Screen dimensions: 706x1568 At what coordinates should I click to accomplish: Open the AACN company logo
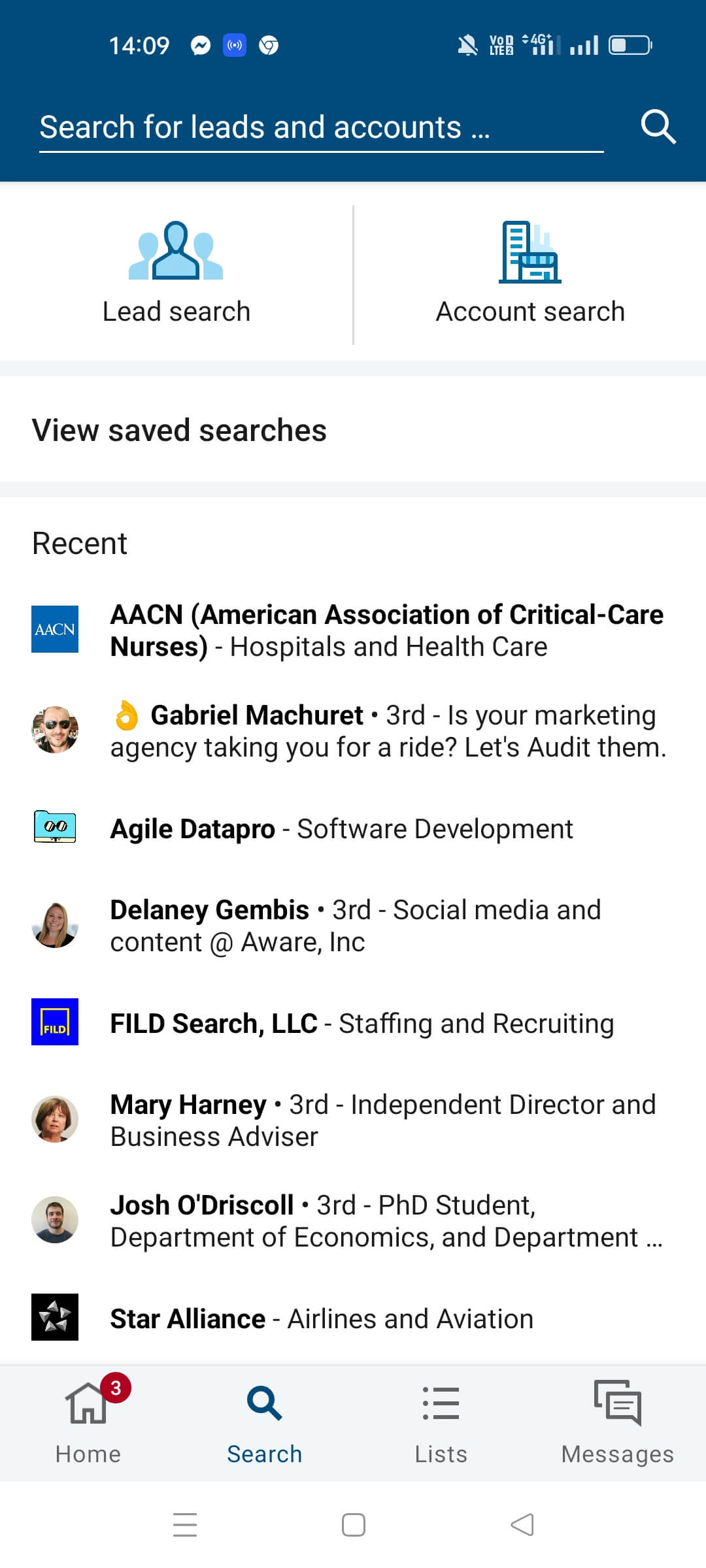coord(55,629)
